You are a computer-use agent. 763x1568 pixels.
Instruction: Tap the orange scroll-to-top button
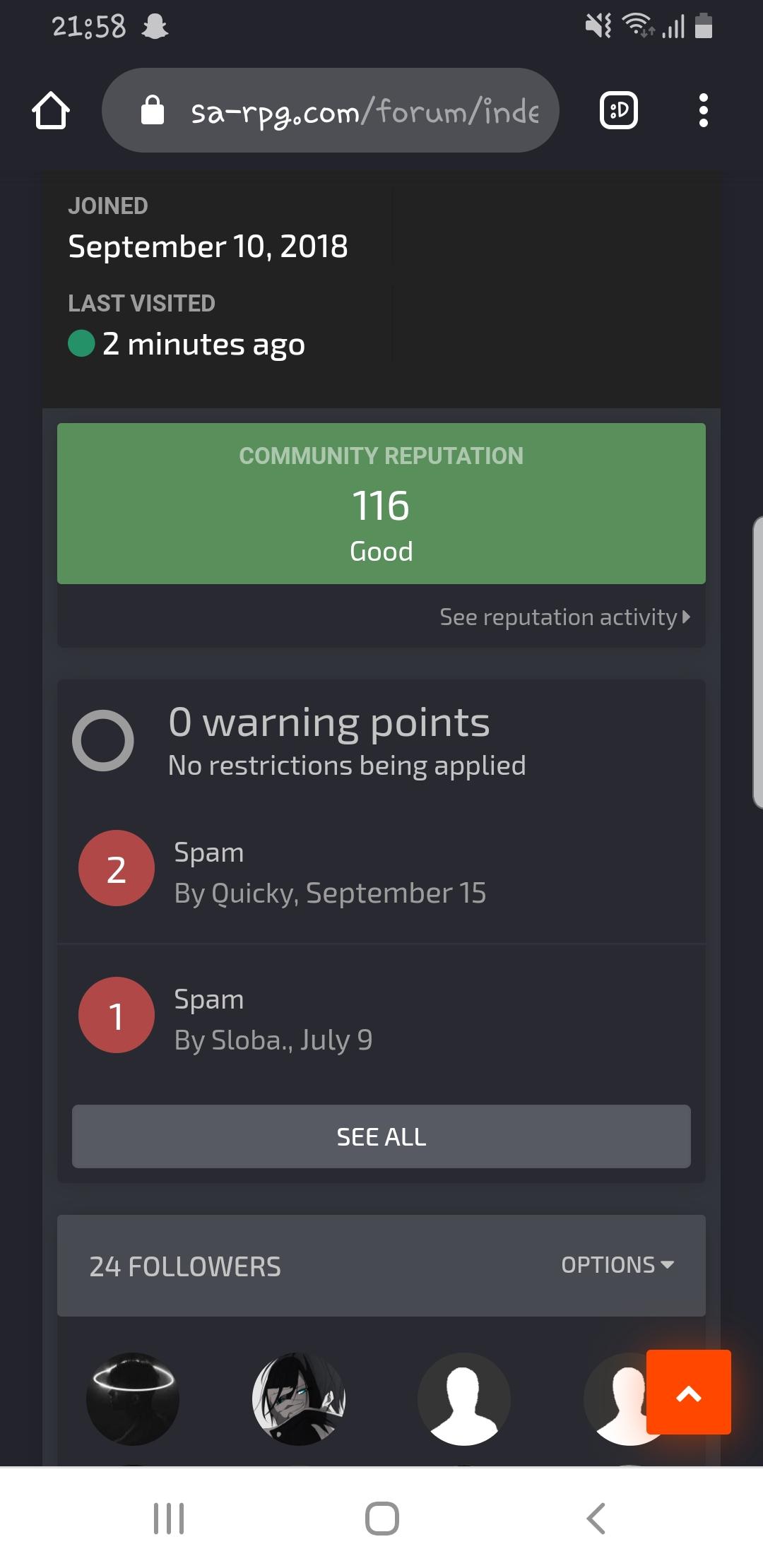coord(689,1392)
